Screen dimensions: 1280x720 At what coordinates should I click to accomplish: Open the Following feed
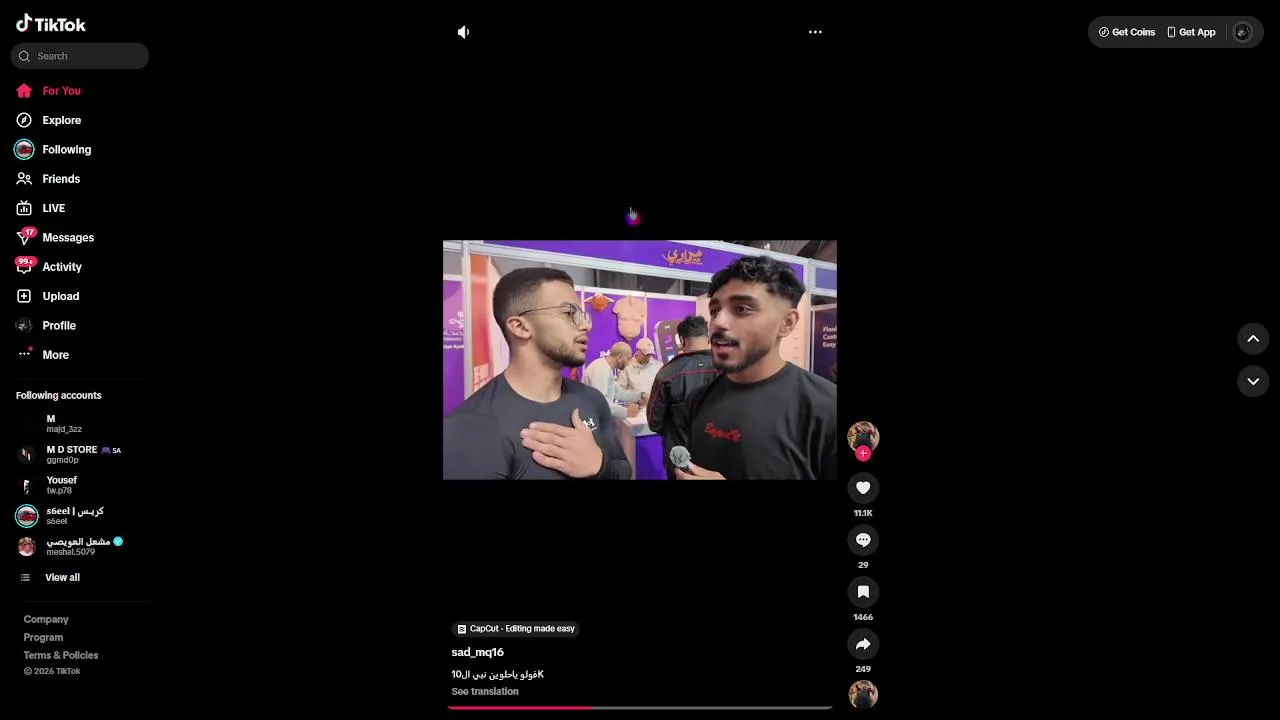point(66,149)
